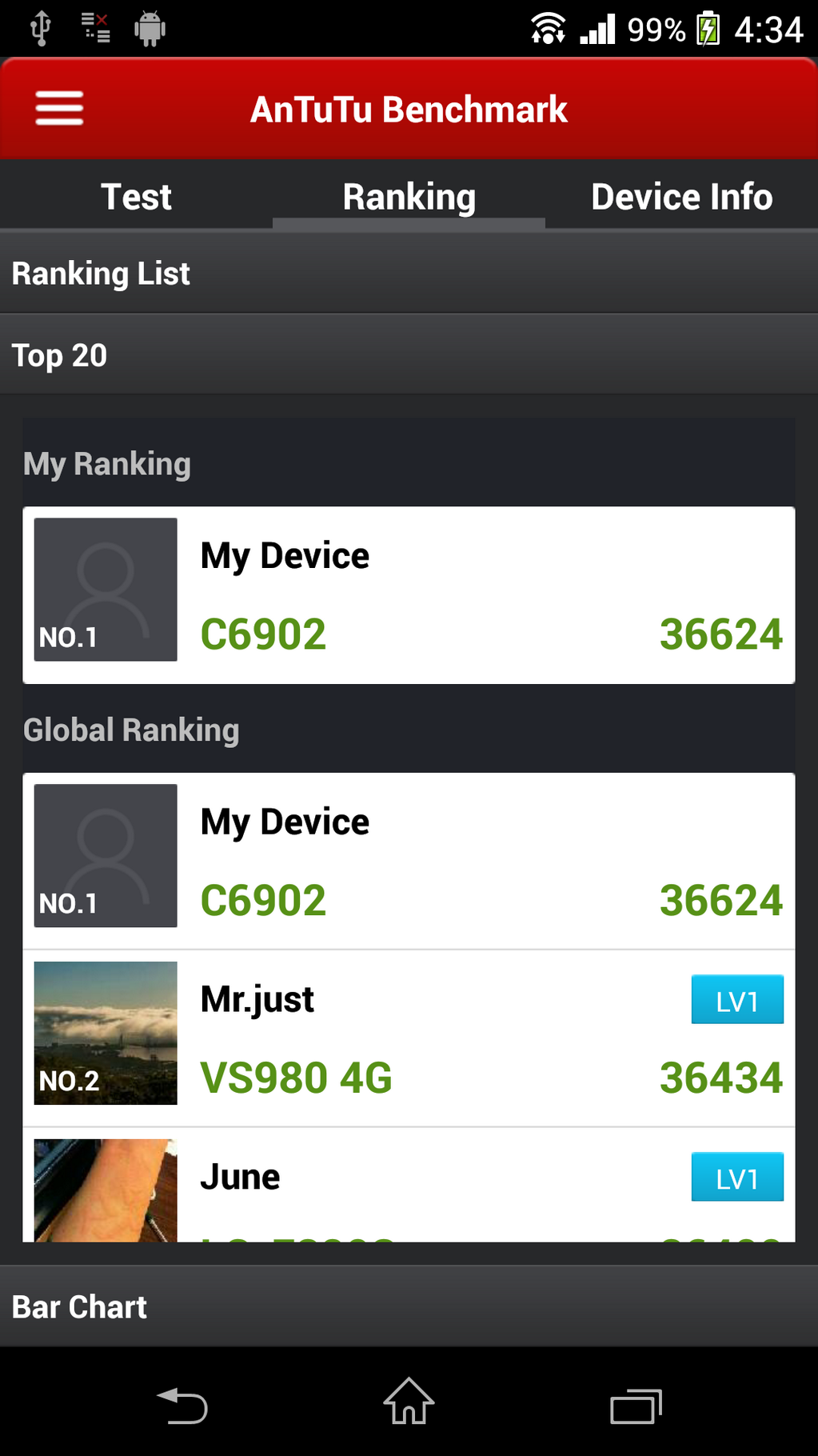Select the Ranking tab
Screen dimensions: 818x1456
[x=409, y=196]
